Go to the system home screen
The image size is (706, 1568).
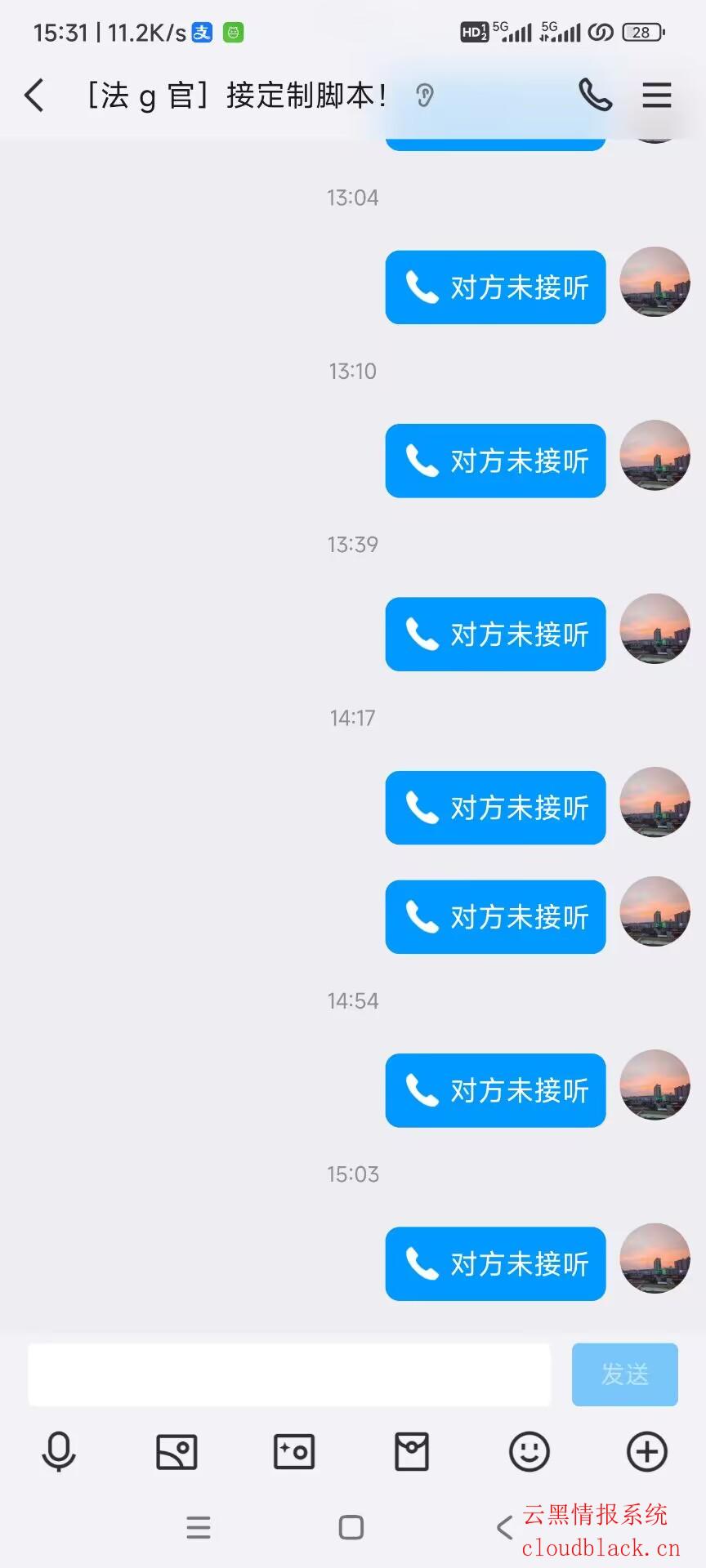click(351, 1527)
